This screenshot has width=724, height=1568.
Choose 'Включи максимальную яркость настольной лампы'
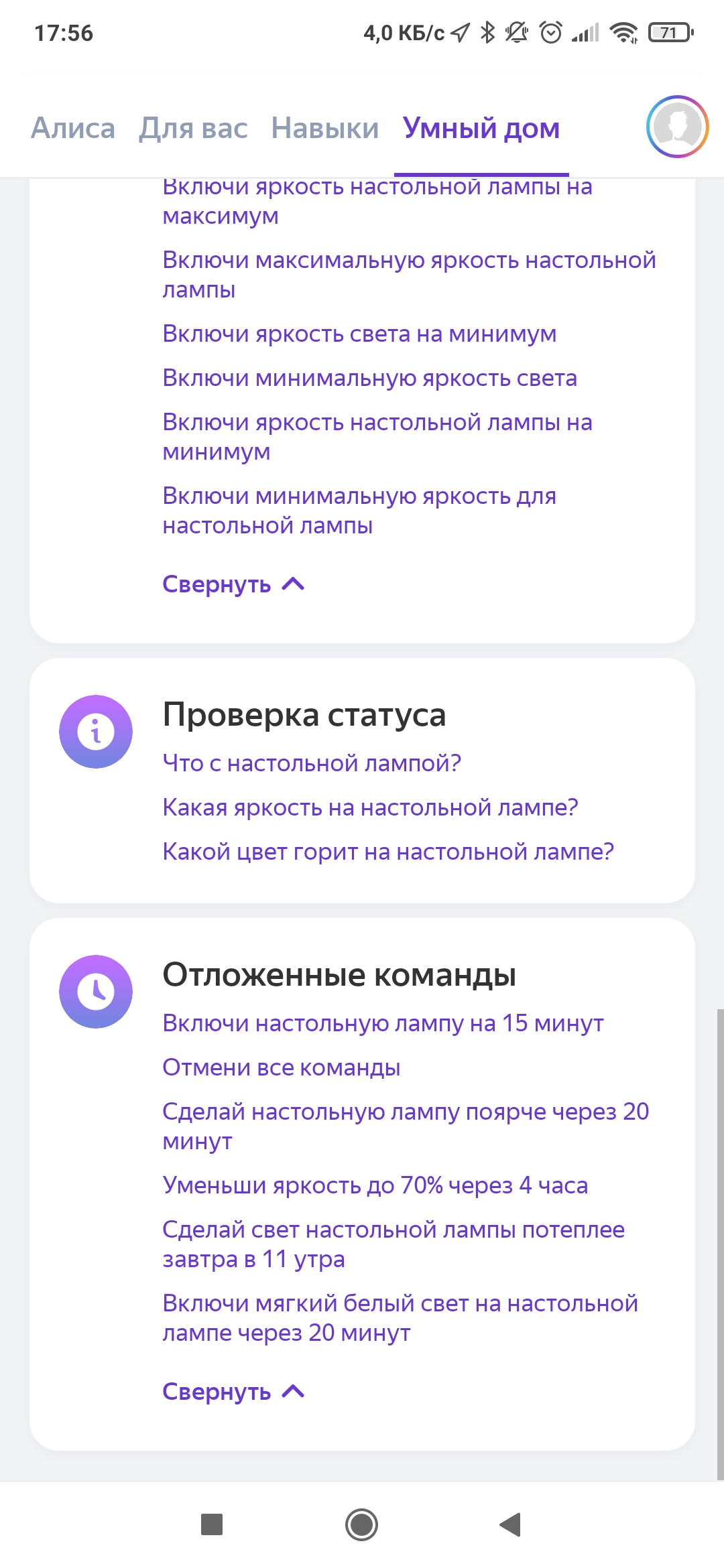(x=408, y=274)
